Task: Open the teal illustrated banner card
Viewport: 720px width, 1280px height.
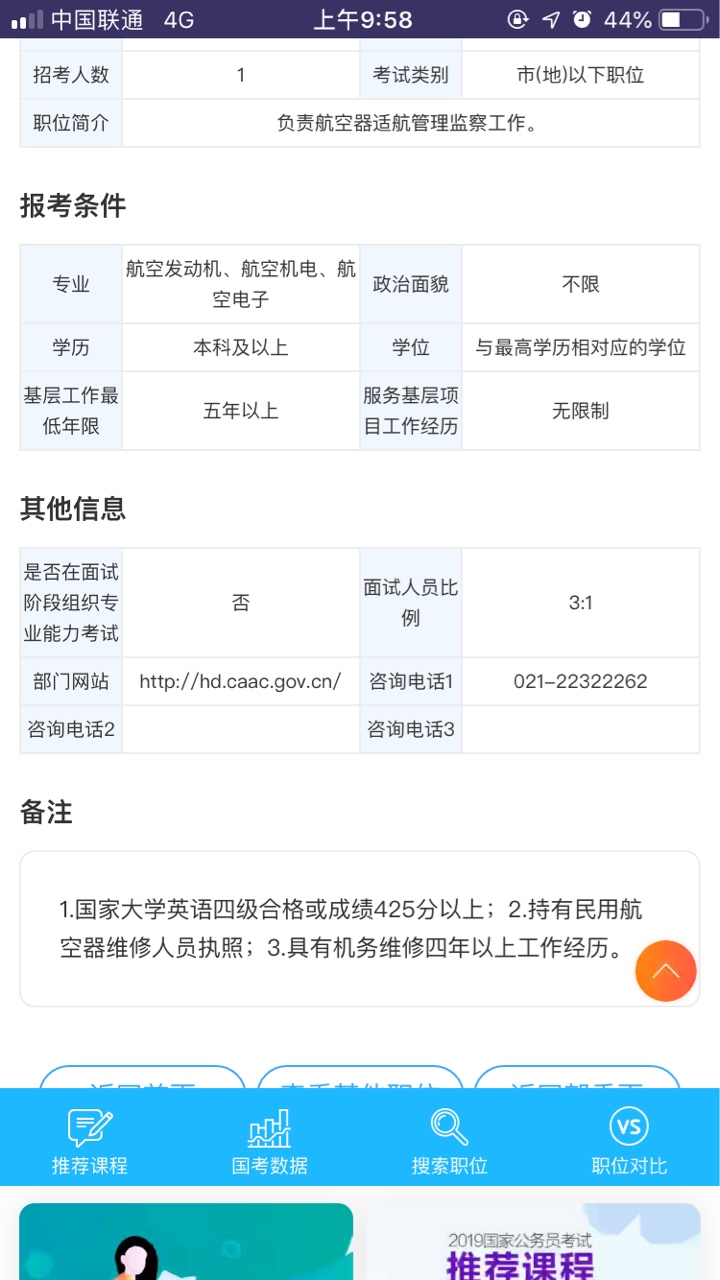Action: (186, 1243)
